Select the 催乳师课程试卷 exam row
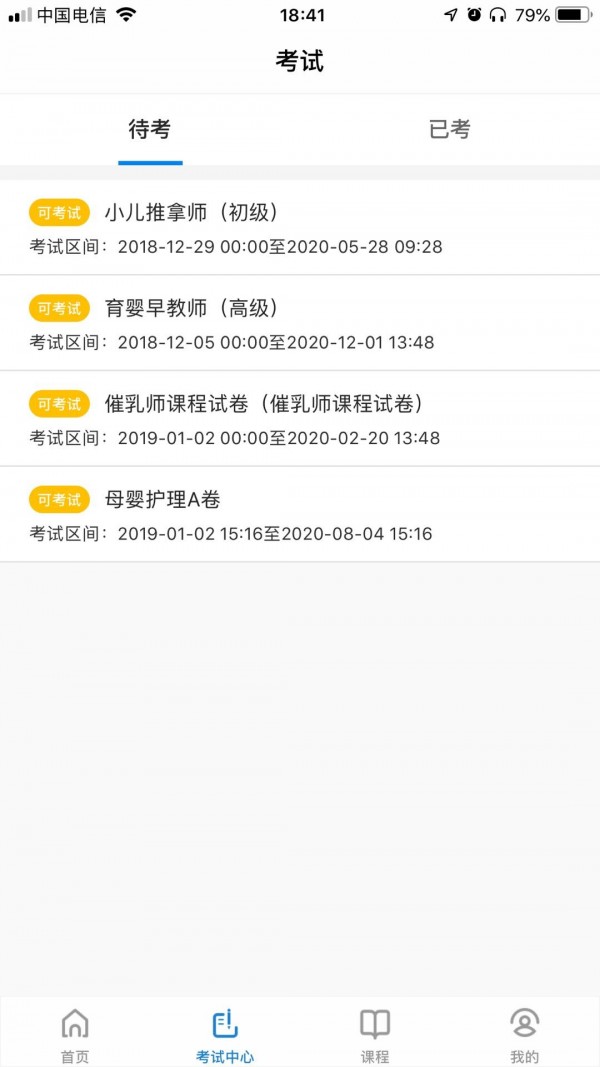 300,420
